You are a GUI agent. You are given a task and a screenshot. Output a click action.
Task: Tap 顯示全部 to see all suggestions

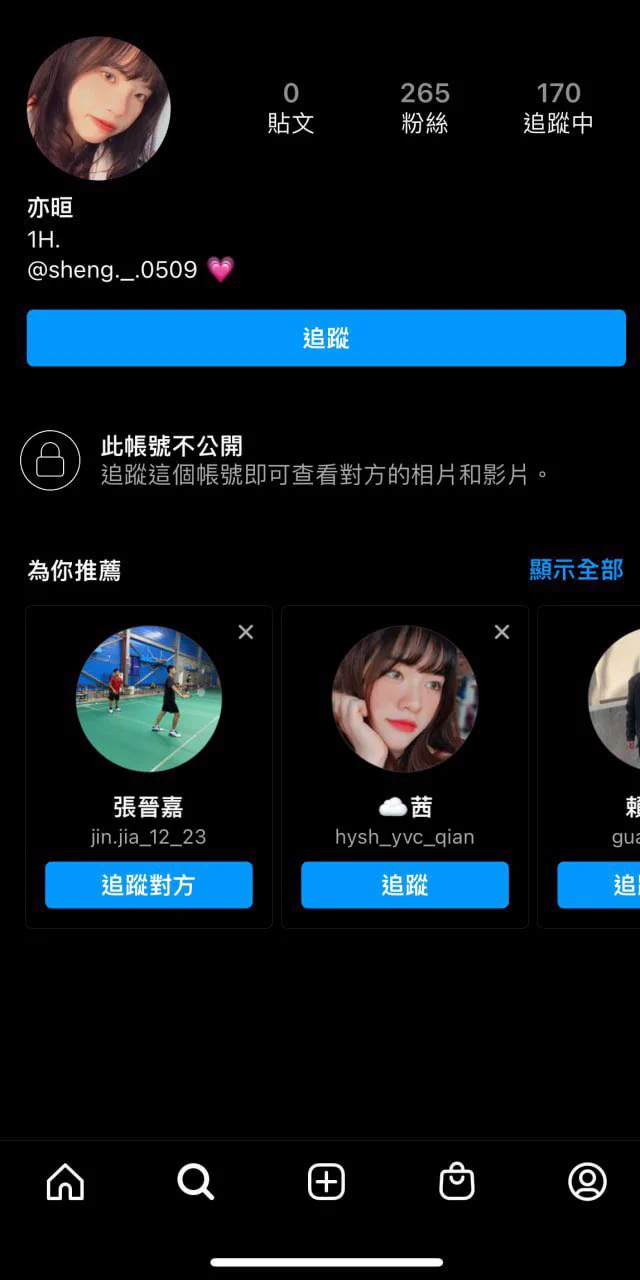pyautogui.click(x=575, y=570)
